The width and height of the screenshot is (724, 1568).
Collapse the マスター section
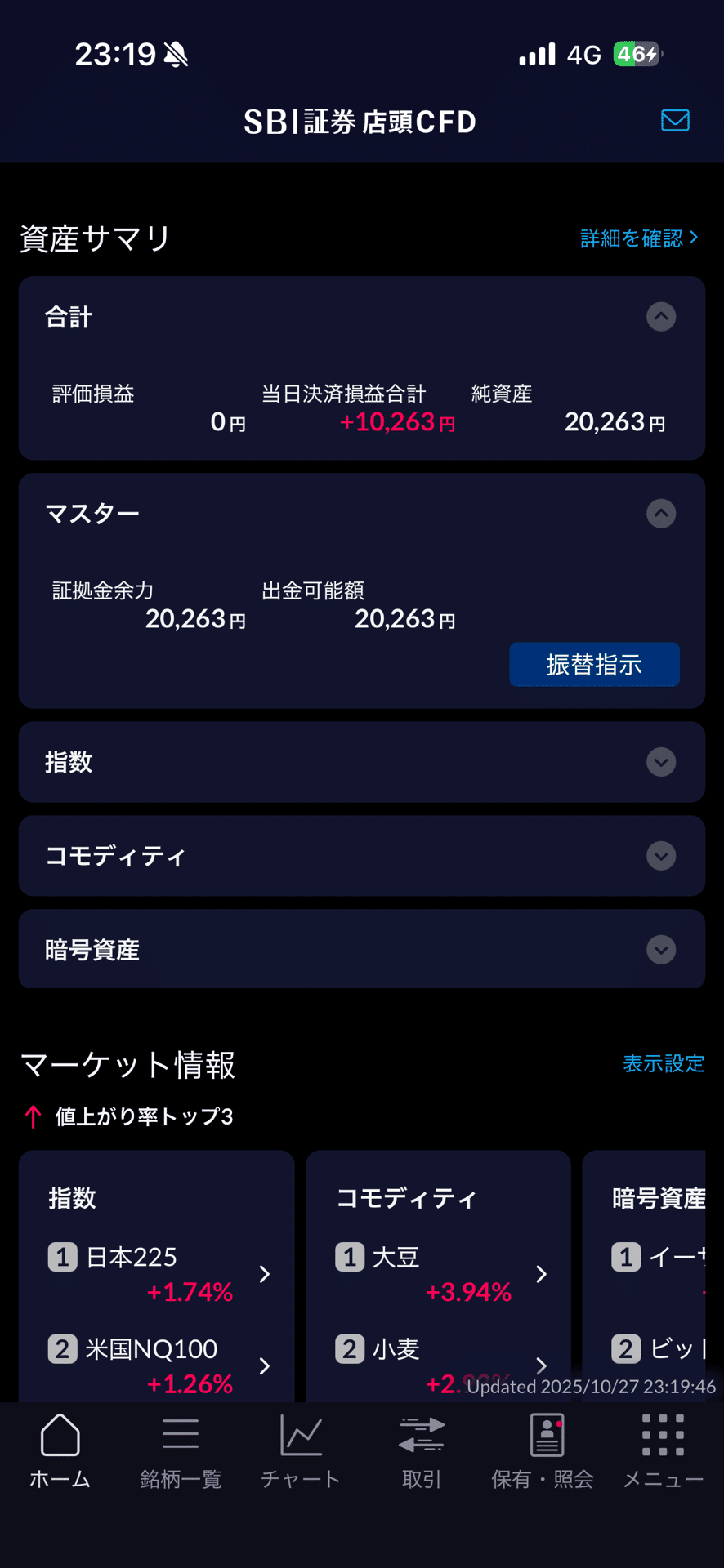[661, 514]
